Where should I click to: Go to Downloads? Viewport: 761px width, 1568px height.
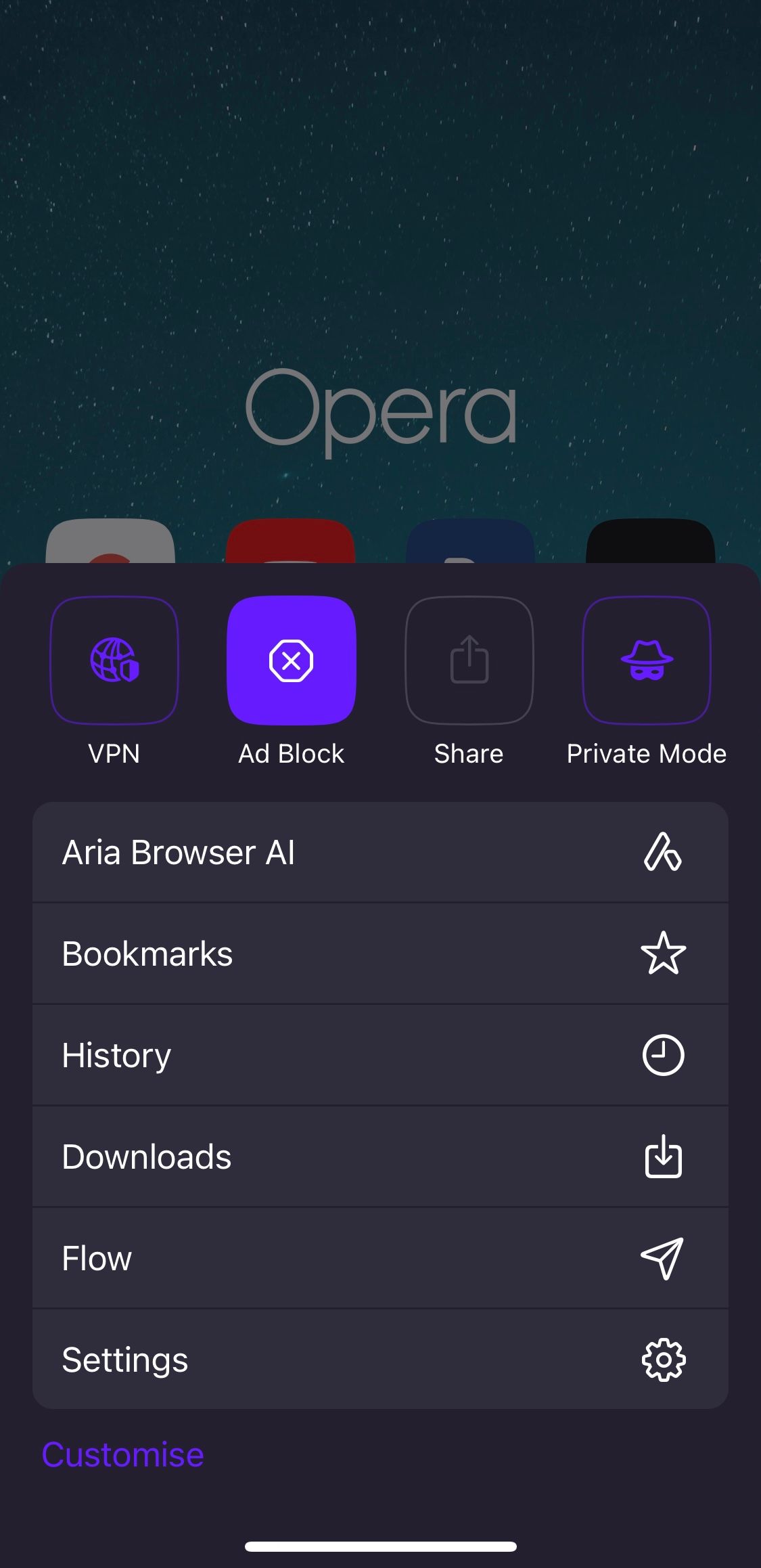[380, 1157]
